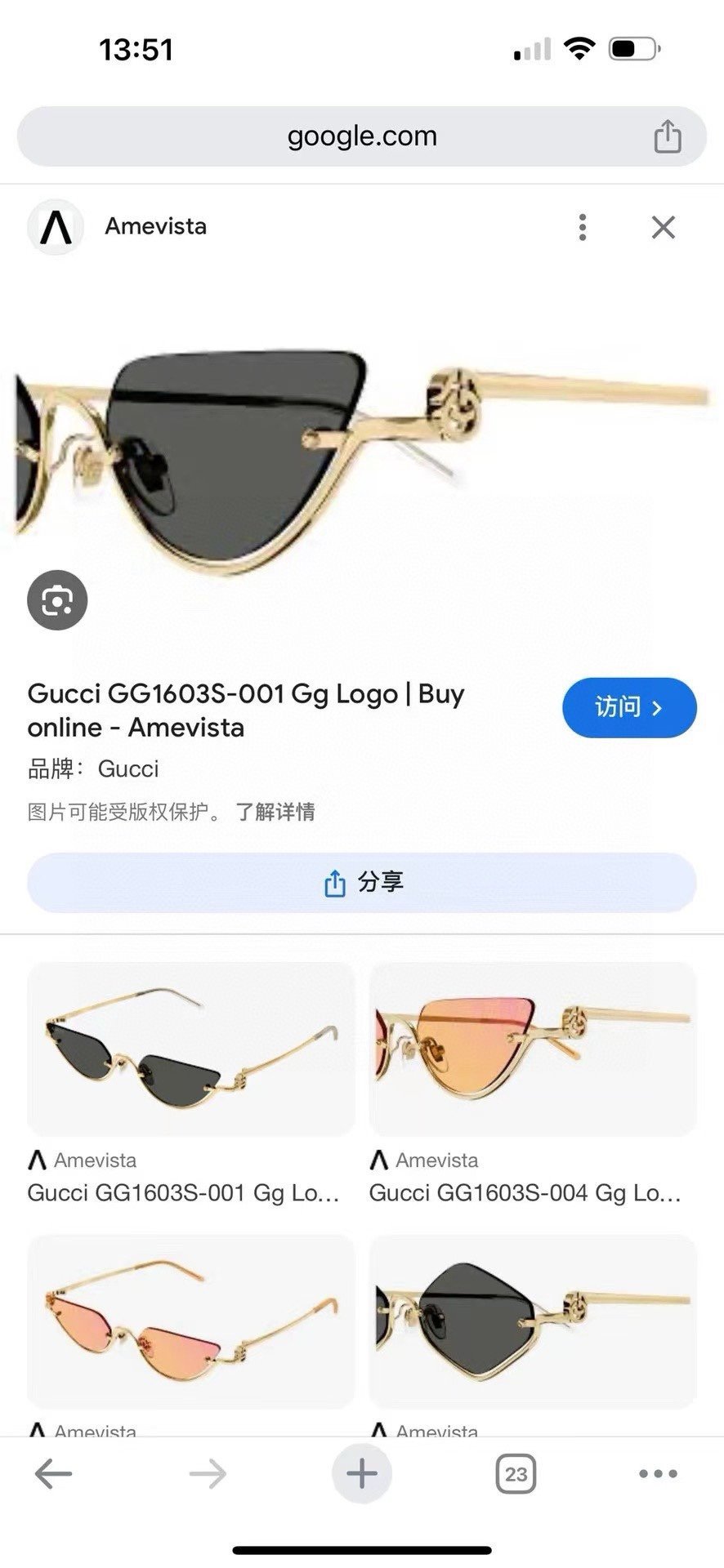
Task: View the 23 open tabs
Action: 516,1474
